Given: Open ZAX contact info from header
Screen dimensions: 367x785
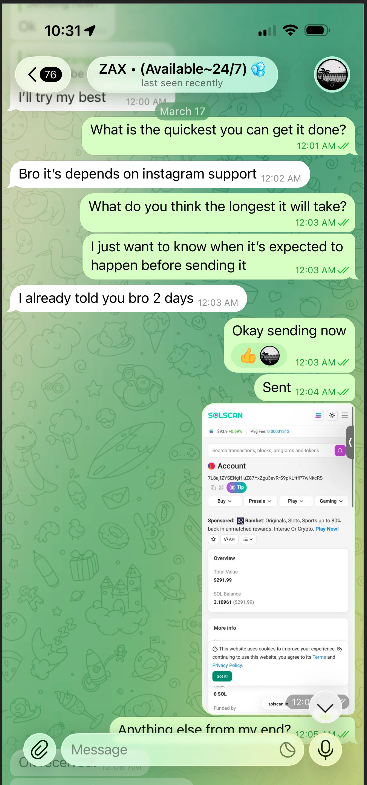Looking at the screenshot, I should (182, 75).
